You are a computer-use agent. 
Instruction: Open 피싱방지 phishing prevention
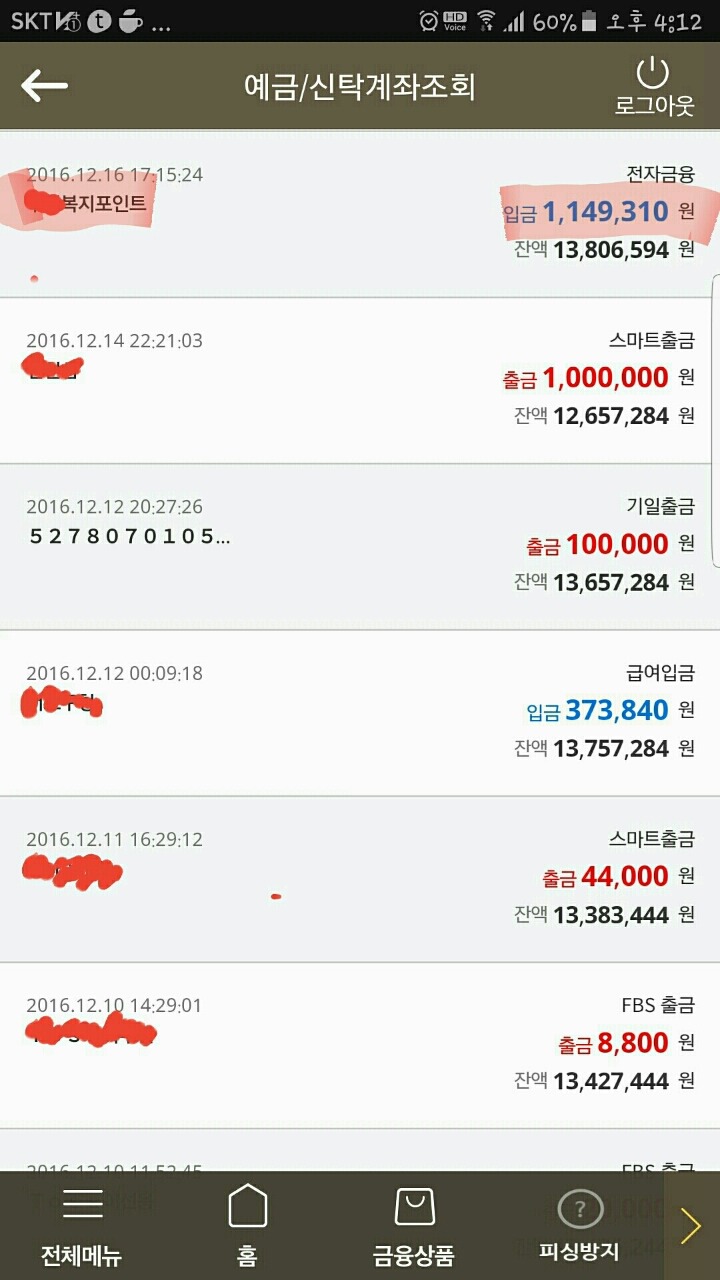579,1226
